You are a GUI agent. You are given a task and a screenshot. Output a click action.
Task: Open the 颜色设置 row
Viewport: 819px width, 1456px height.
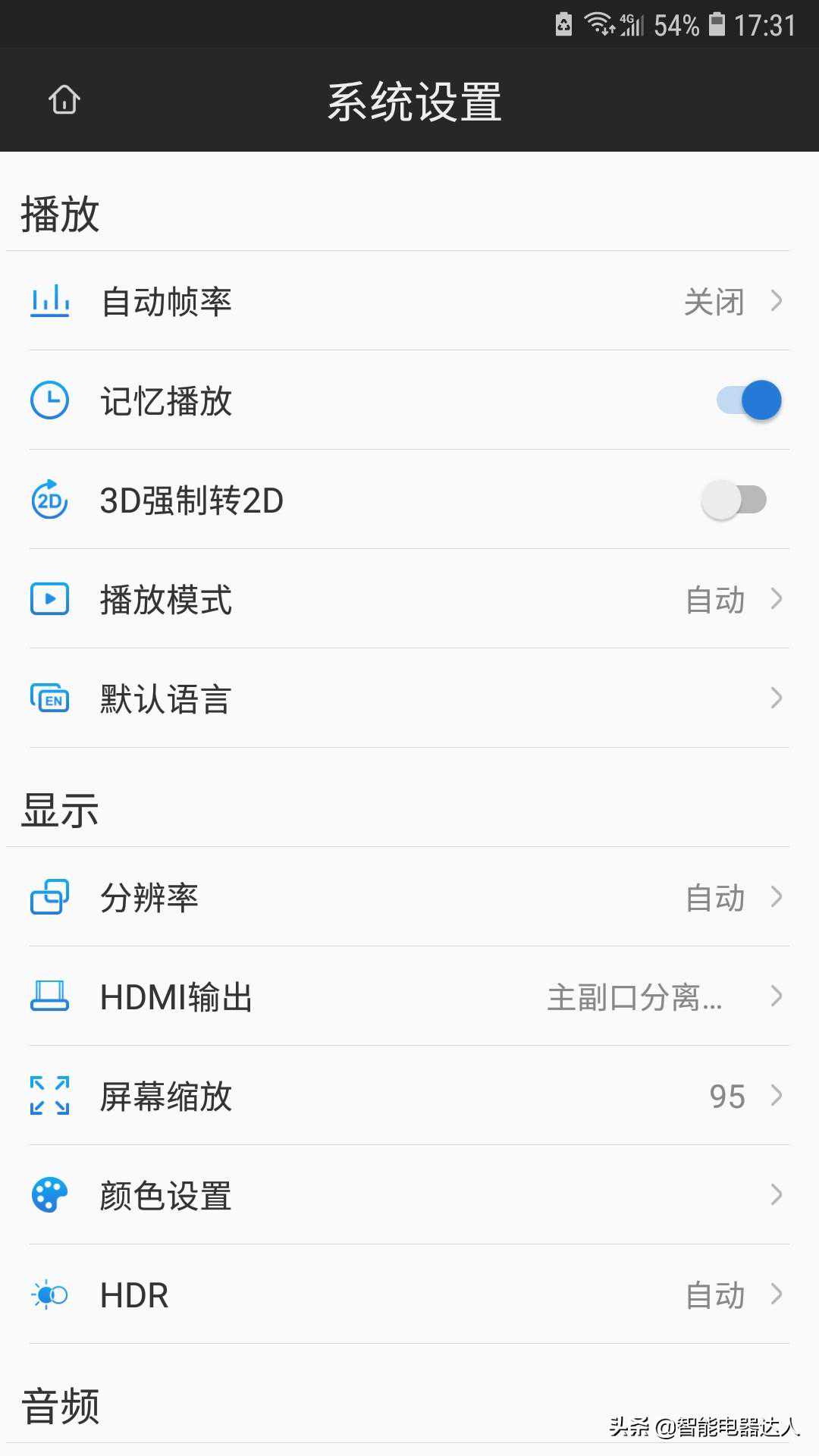[409, 1195]
